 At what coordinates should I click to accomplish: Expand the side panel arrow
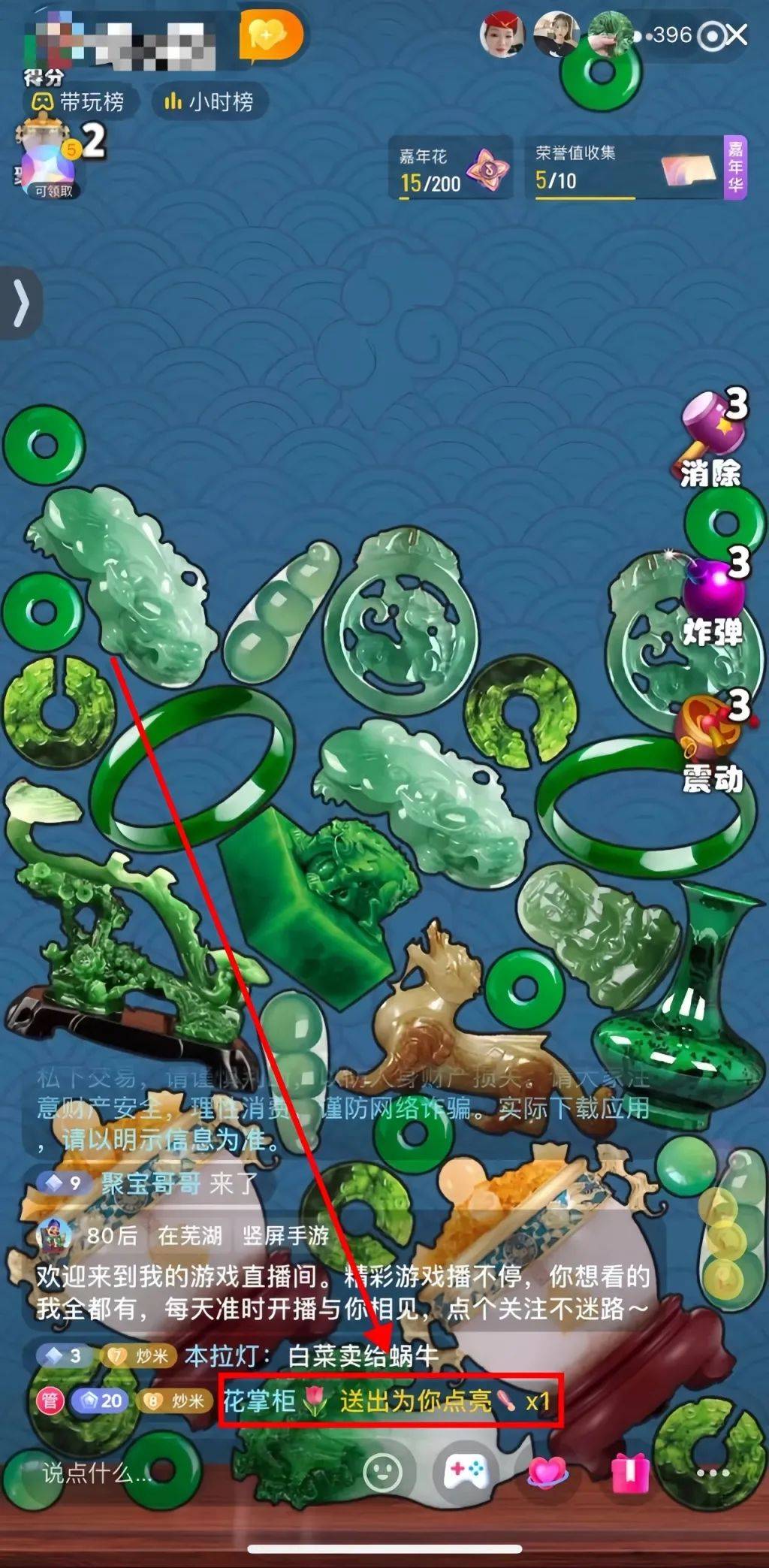(x=20, y=304)
